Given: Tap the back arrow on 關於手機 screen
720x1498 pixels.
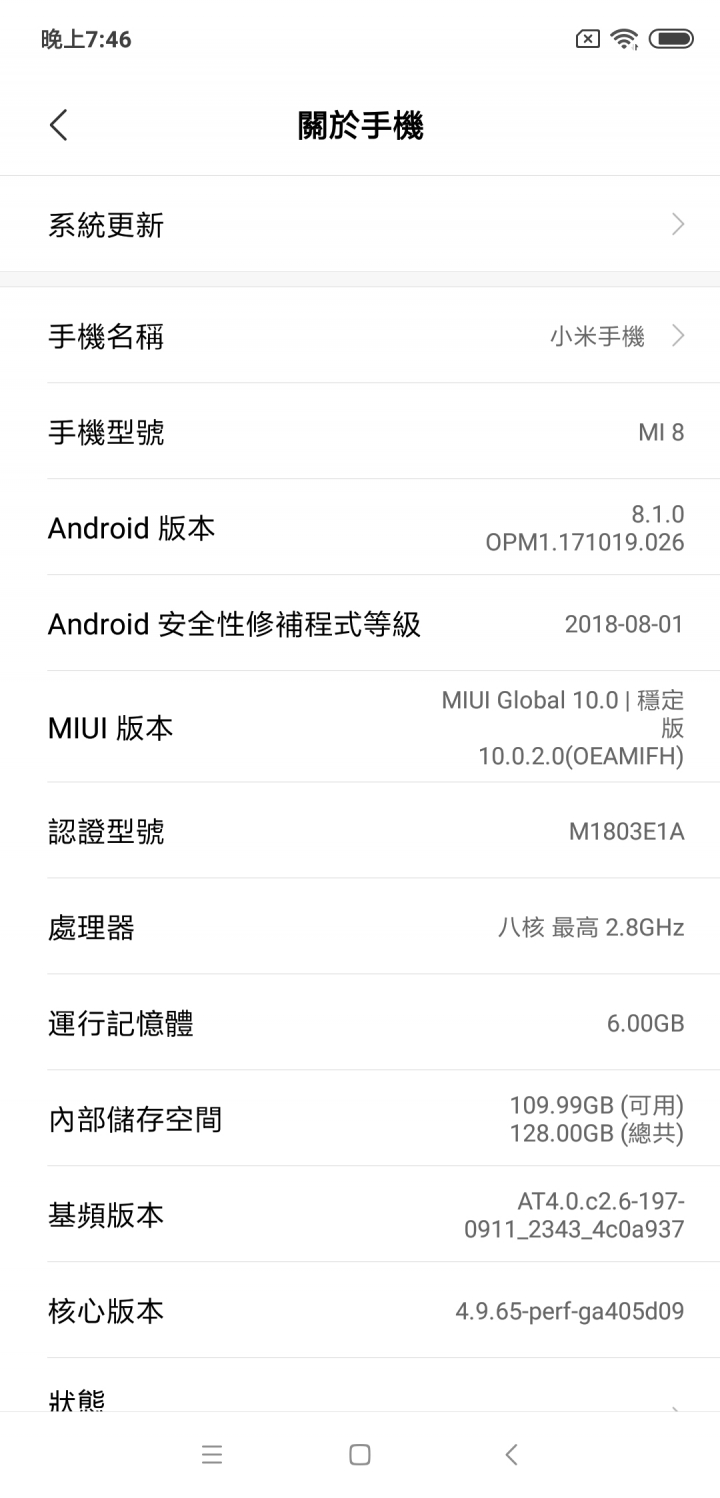Looking at the screenshot, I should pos(58,125).
